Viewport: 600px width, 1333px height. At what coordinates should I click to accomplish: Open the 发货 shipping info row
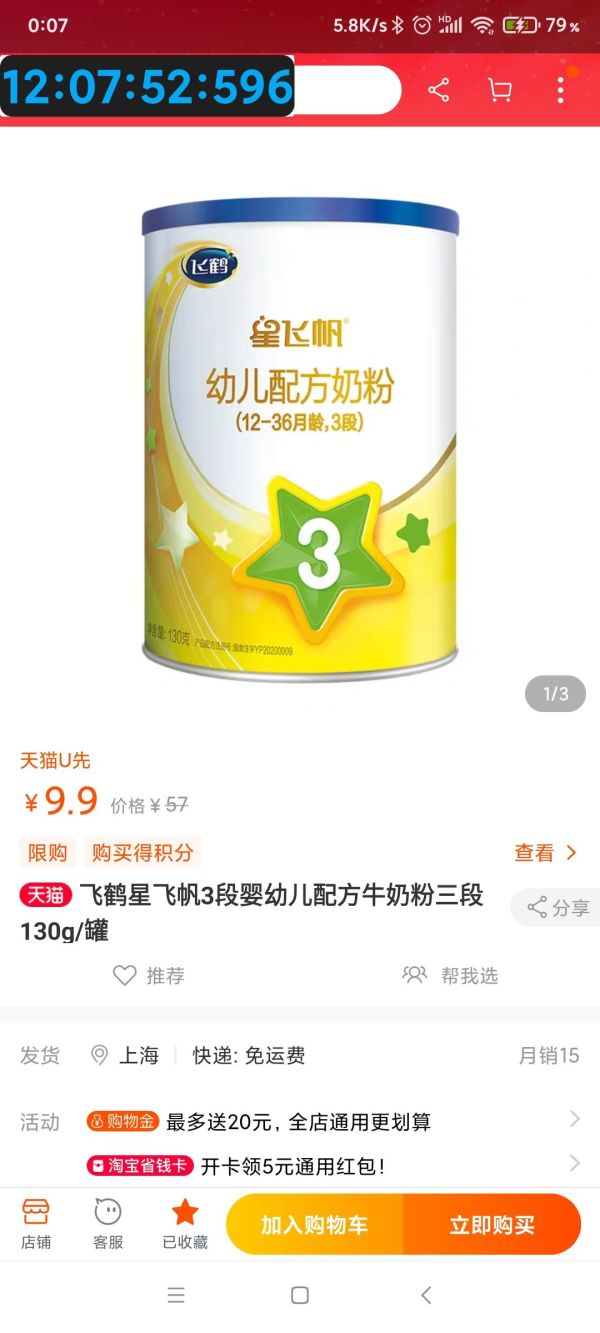tap(300, 1055)
